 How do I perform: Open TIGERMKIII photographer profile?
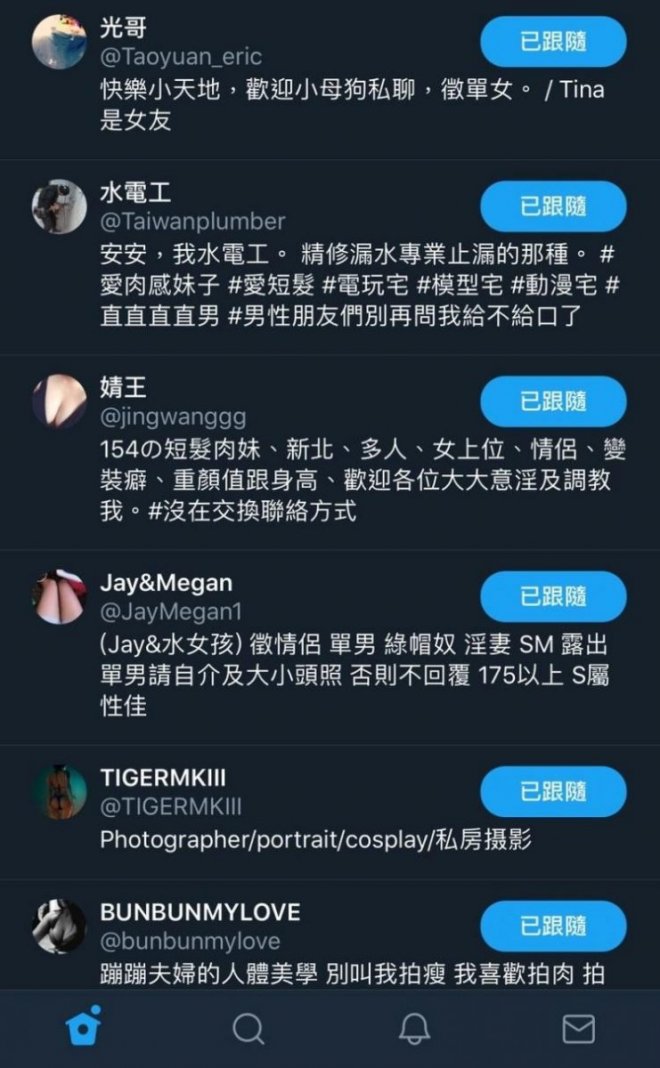click(170, 792)
